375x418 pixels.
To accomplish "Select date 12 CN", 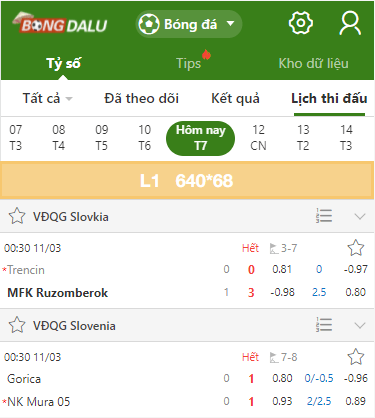I will [258, 138].
